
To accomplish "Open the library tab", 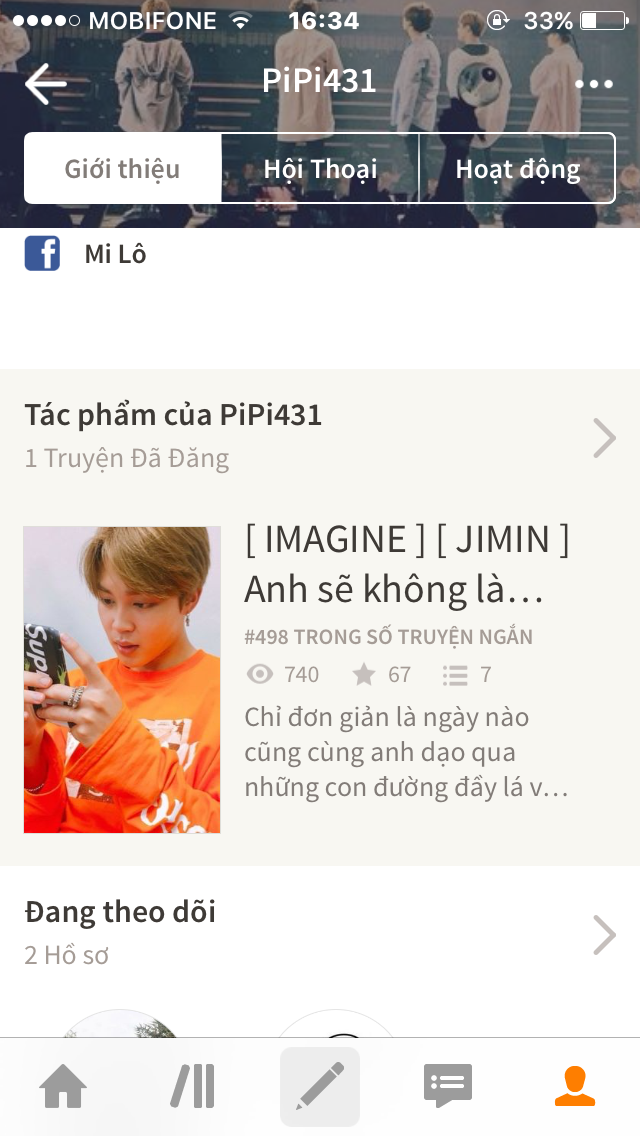I will [192, 1086].
